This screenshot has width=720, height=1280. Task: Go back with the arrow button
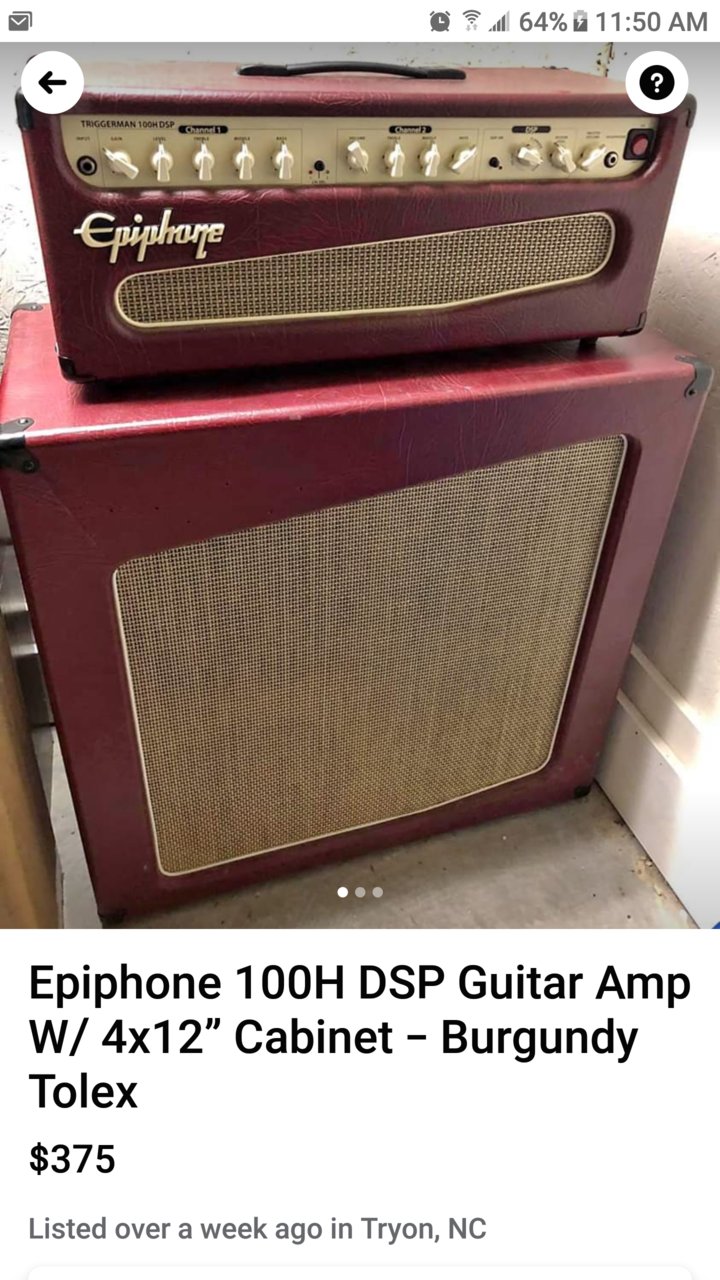(52, 82)
